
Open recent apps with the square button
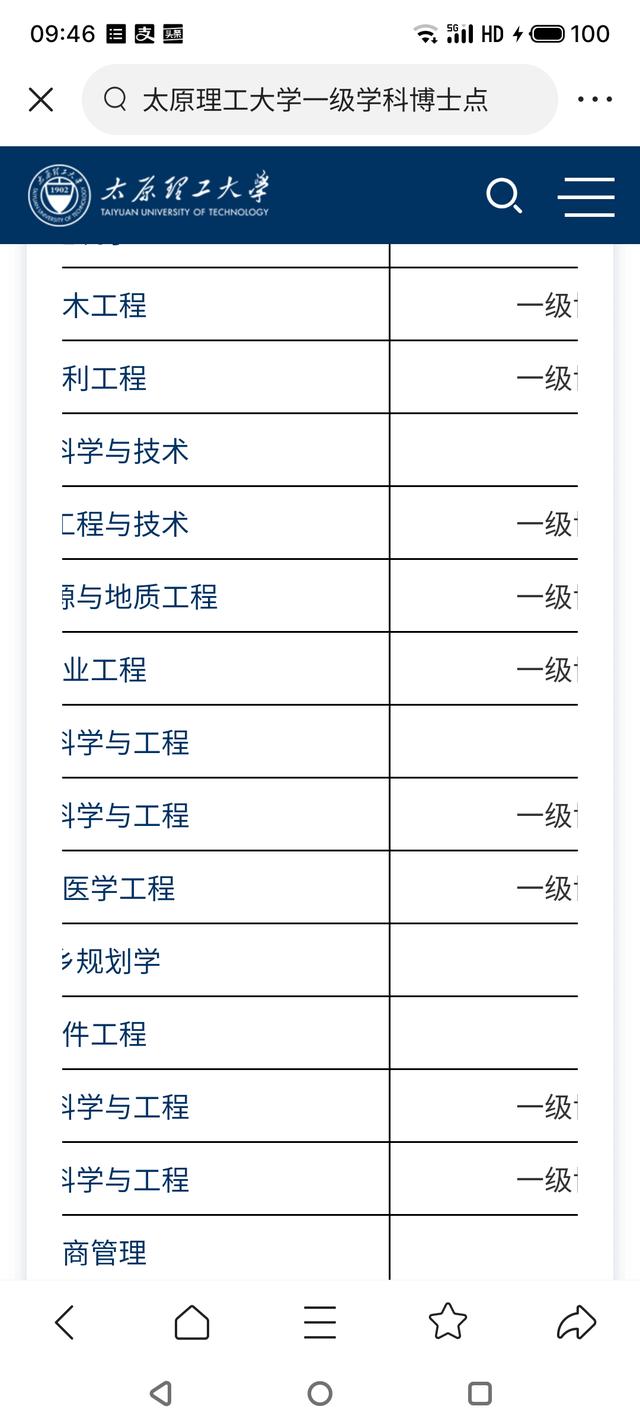click(480, 1393)
